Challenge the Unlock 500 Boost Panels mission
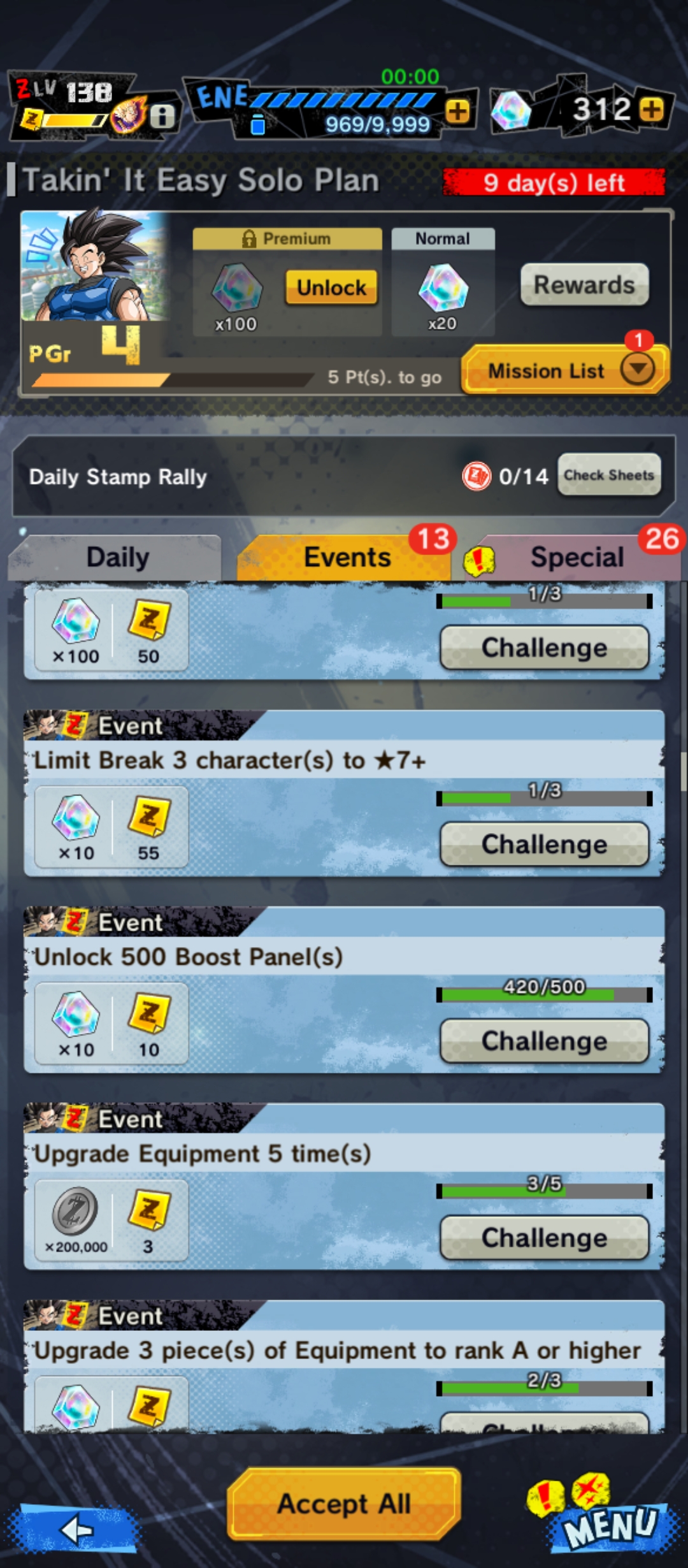The image size is (688, 1568). 545,1041
